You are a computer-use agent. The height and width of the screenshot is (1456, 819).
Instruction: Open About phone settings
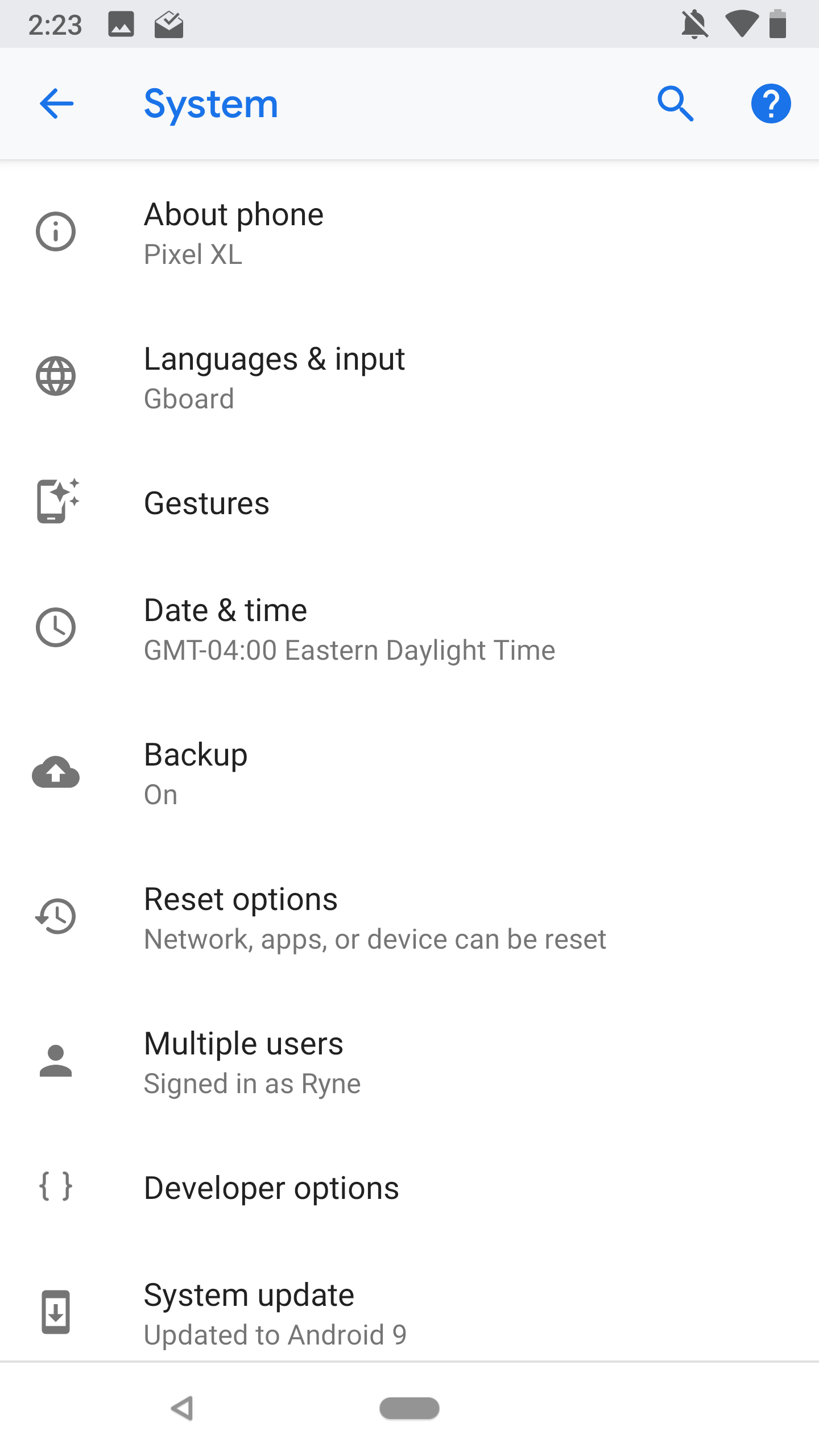[x=398, y=231]
